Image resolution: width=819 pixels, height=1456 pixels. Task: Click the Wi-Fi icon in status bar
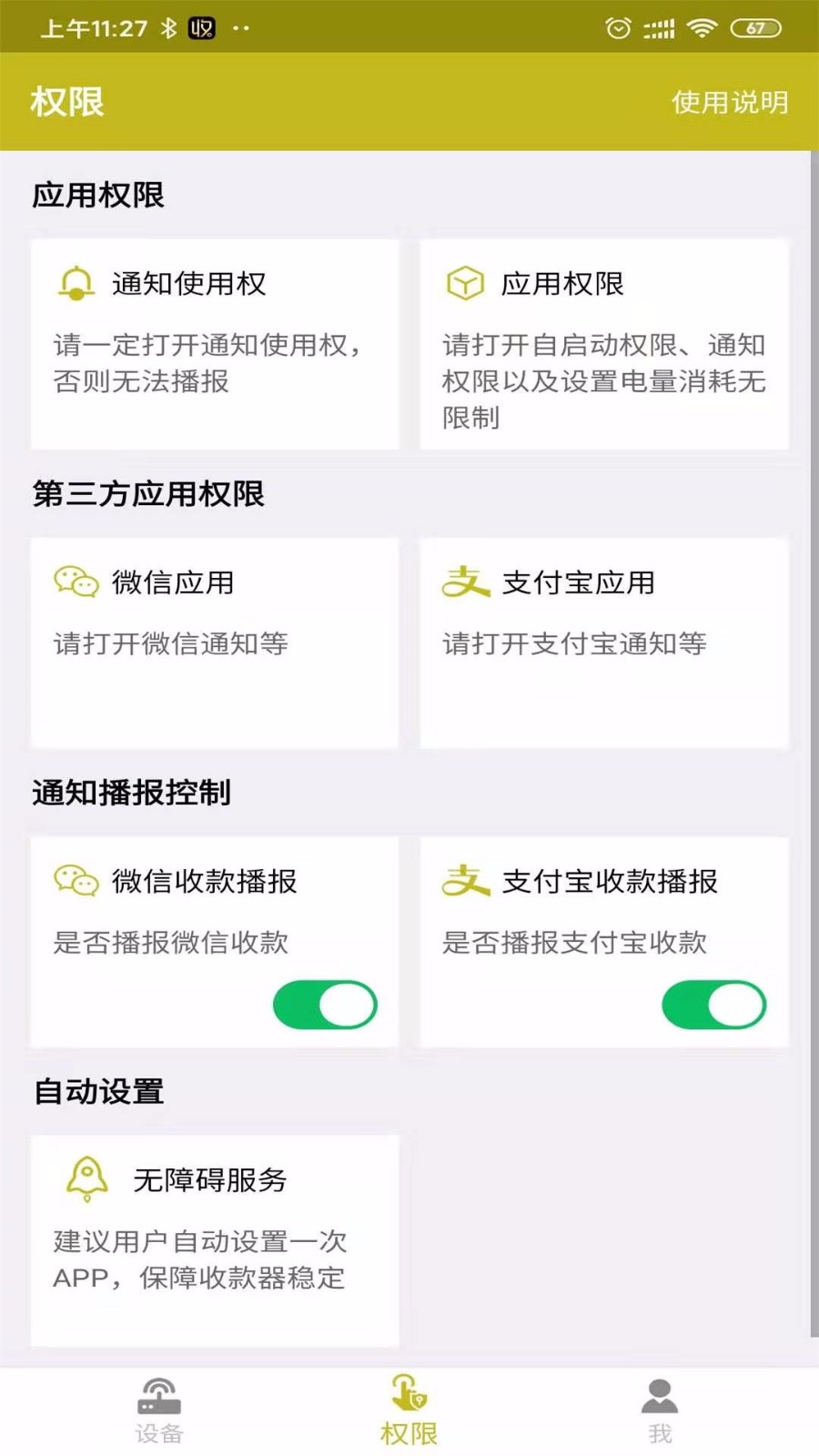701,28
